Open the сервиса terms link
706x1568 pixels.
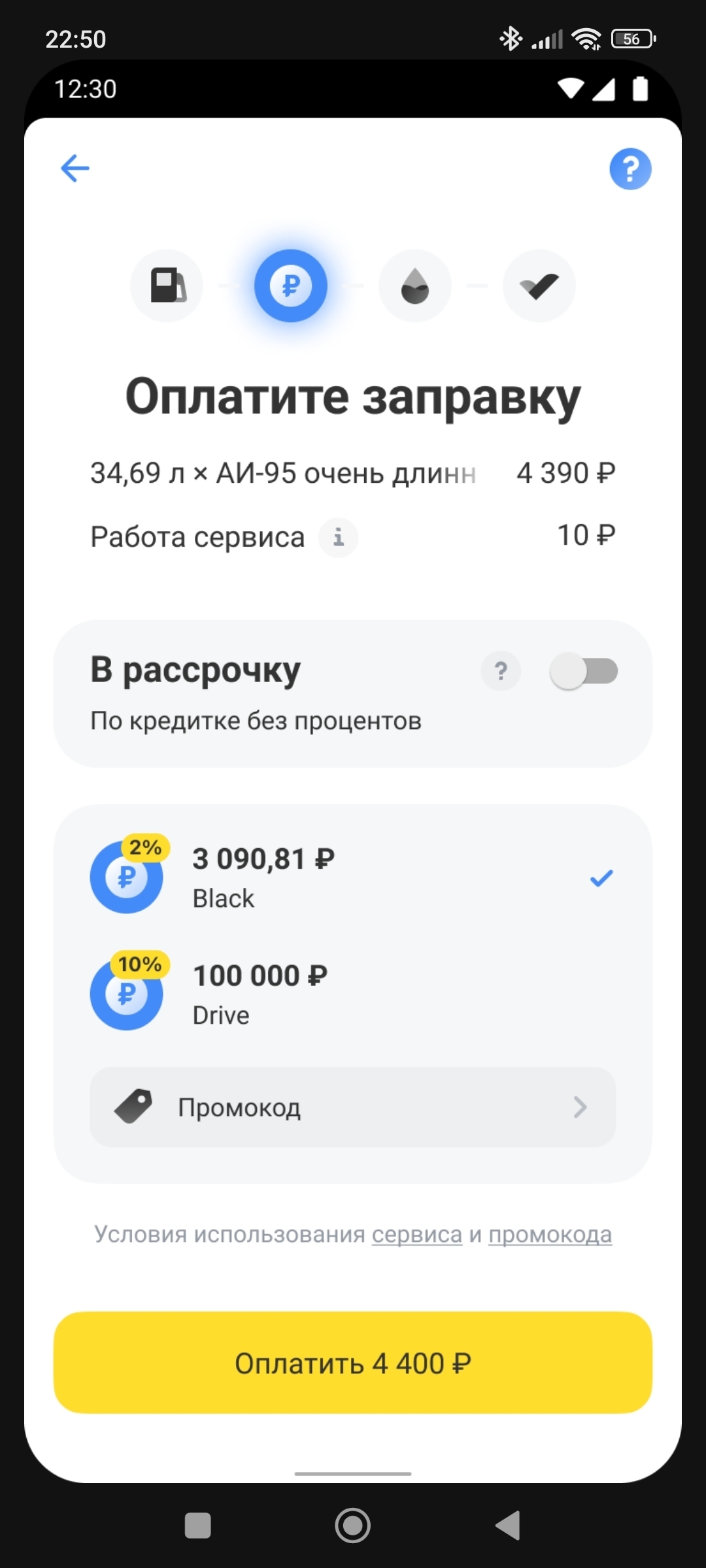[417, 1234]
